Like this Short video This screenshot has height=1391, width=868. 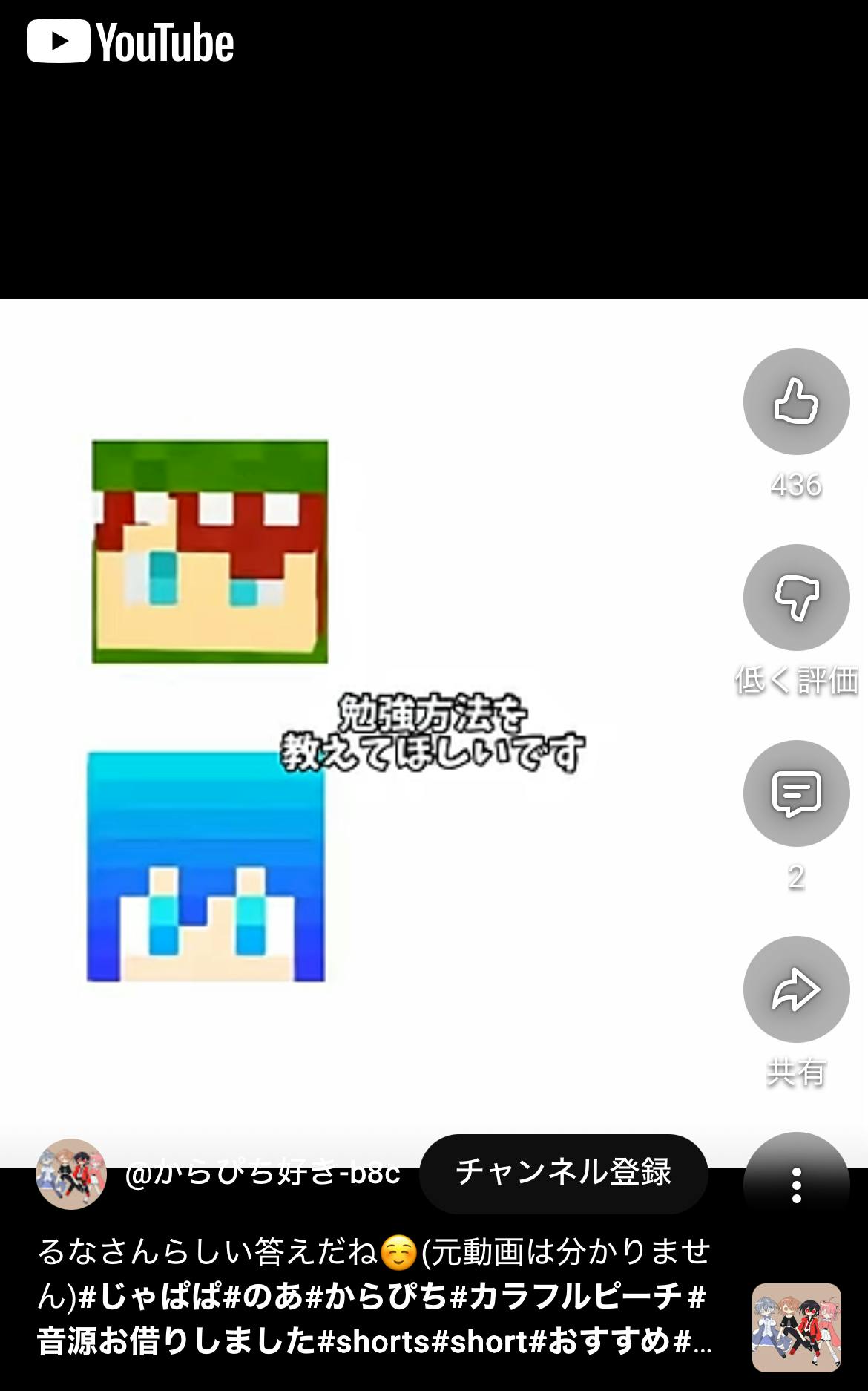point(796,402)
